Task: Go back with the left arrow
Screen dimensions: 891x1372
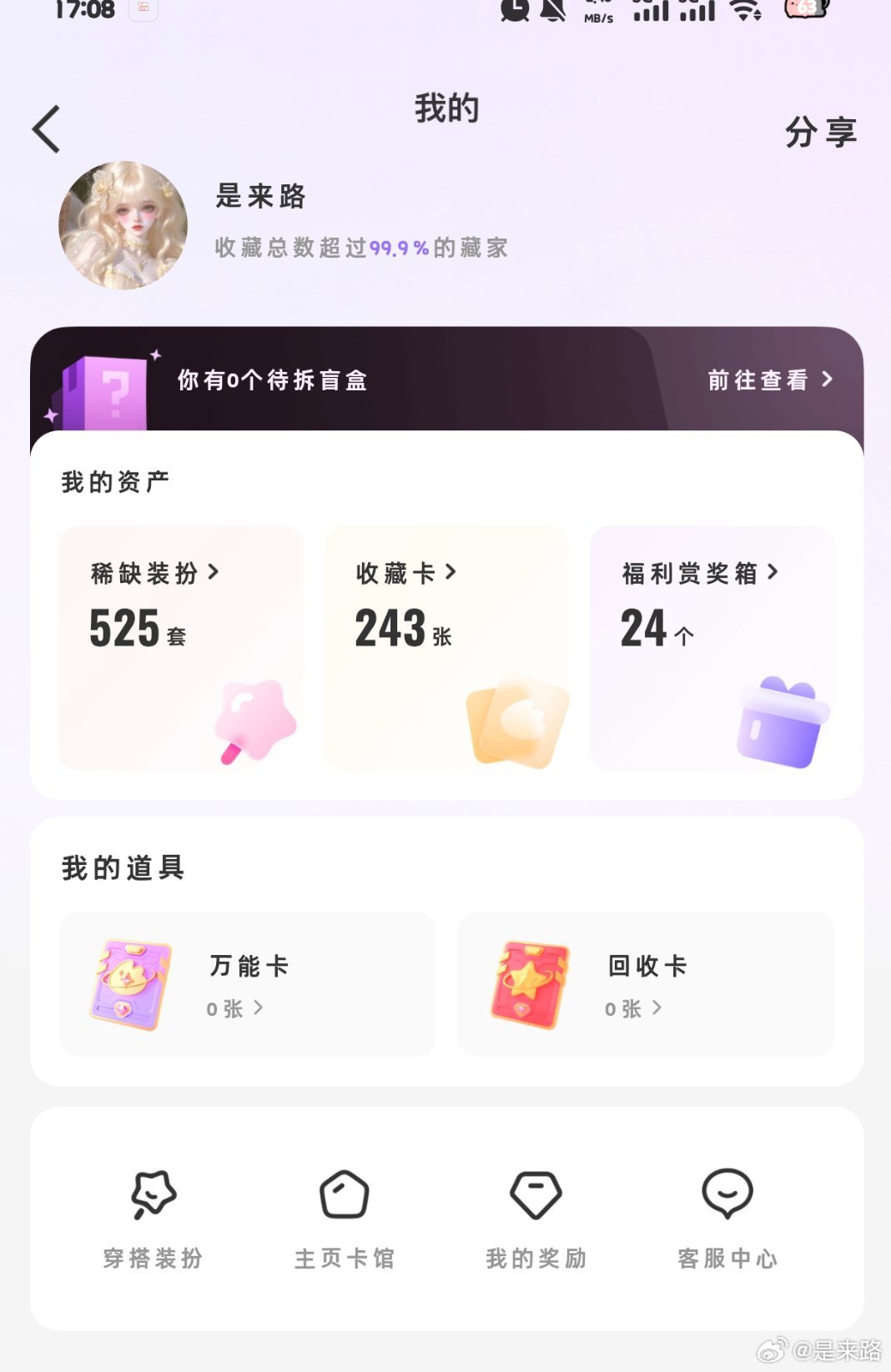Action: click(x=45, y=129)
